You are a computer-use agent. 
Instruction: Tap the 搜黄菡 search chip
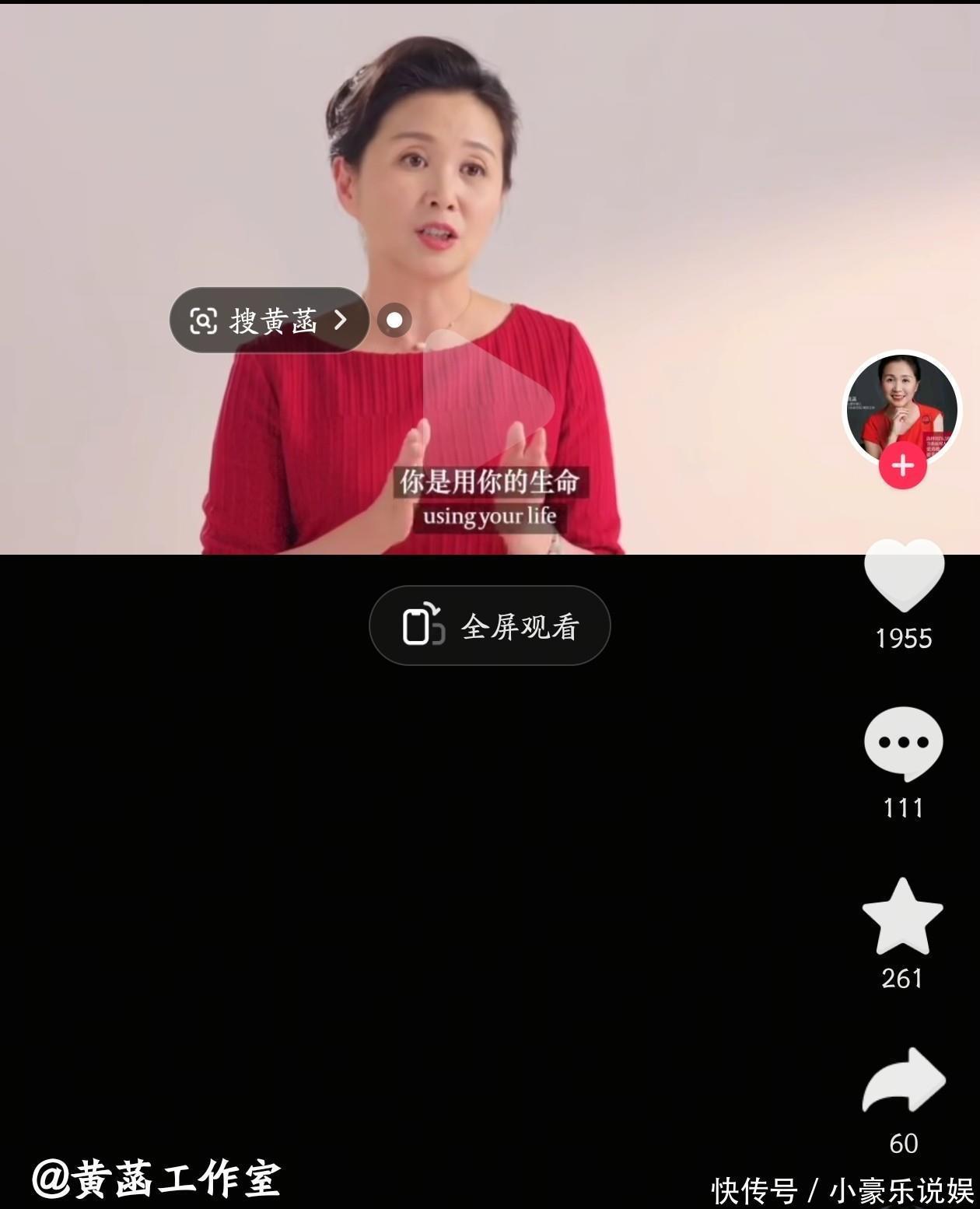[x=269, y=320]
